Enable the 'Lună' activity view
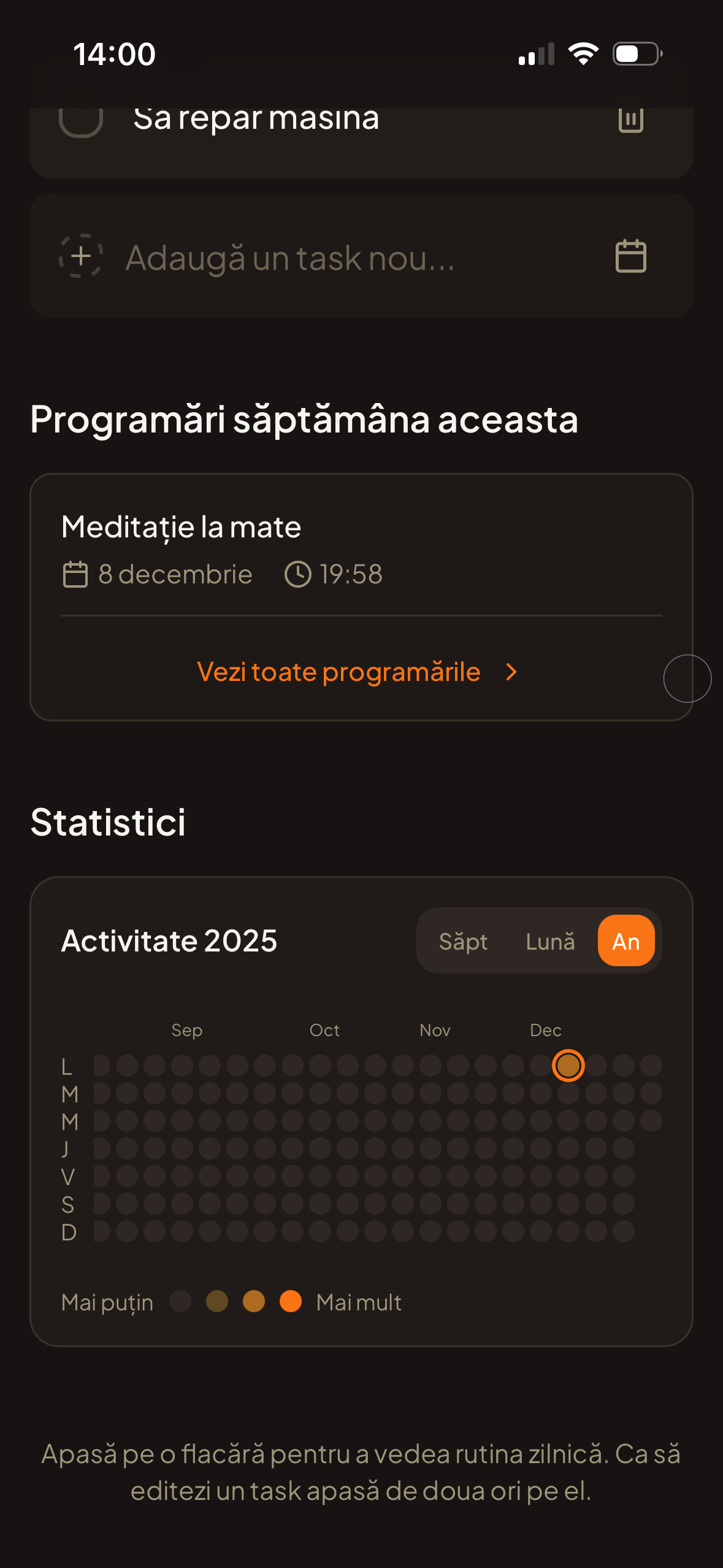This screenshot has width=723, height=1568. (550, 941)
